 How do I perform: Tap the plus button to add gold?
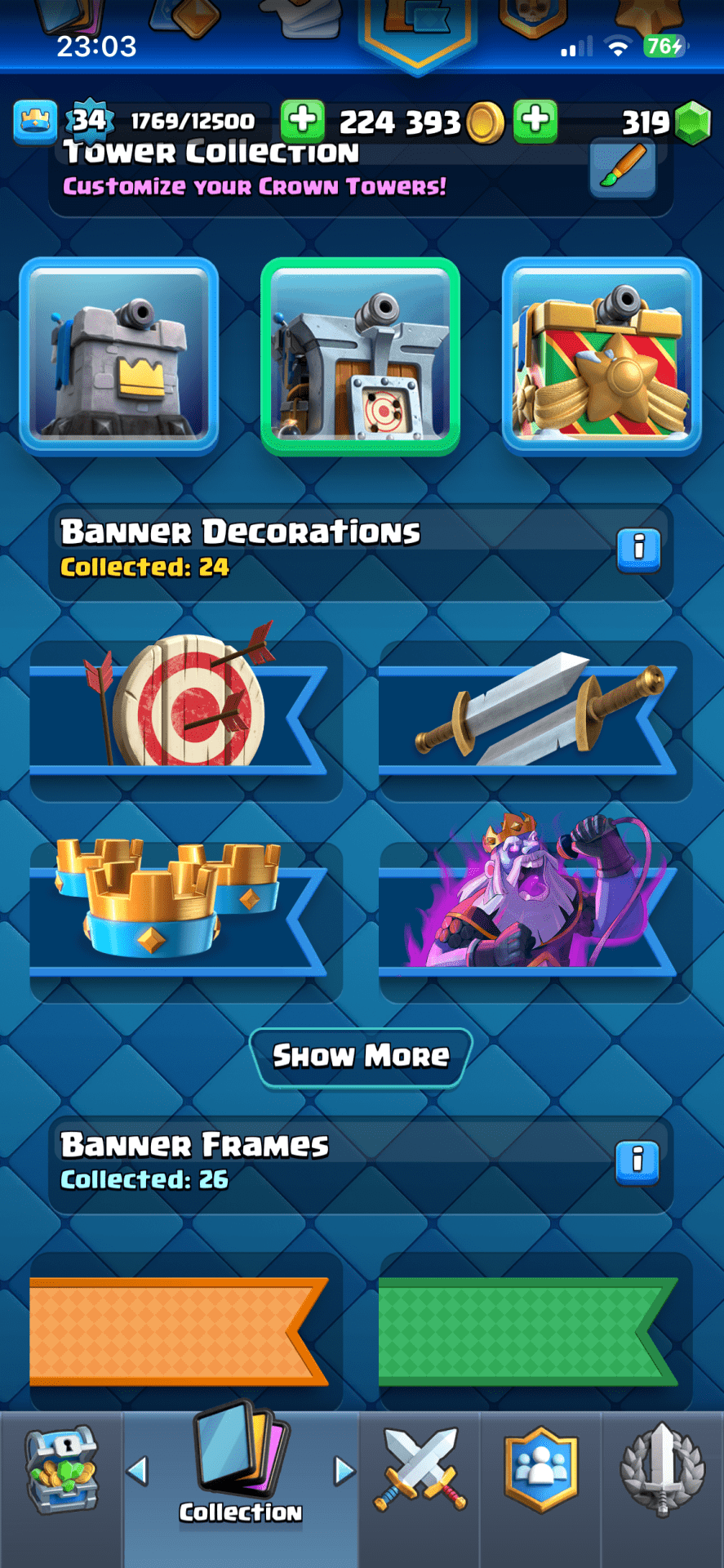click(535, 121)
